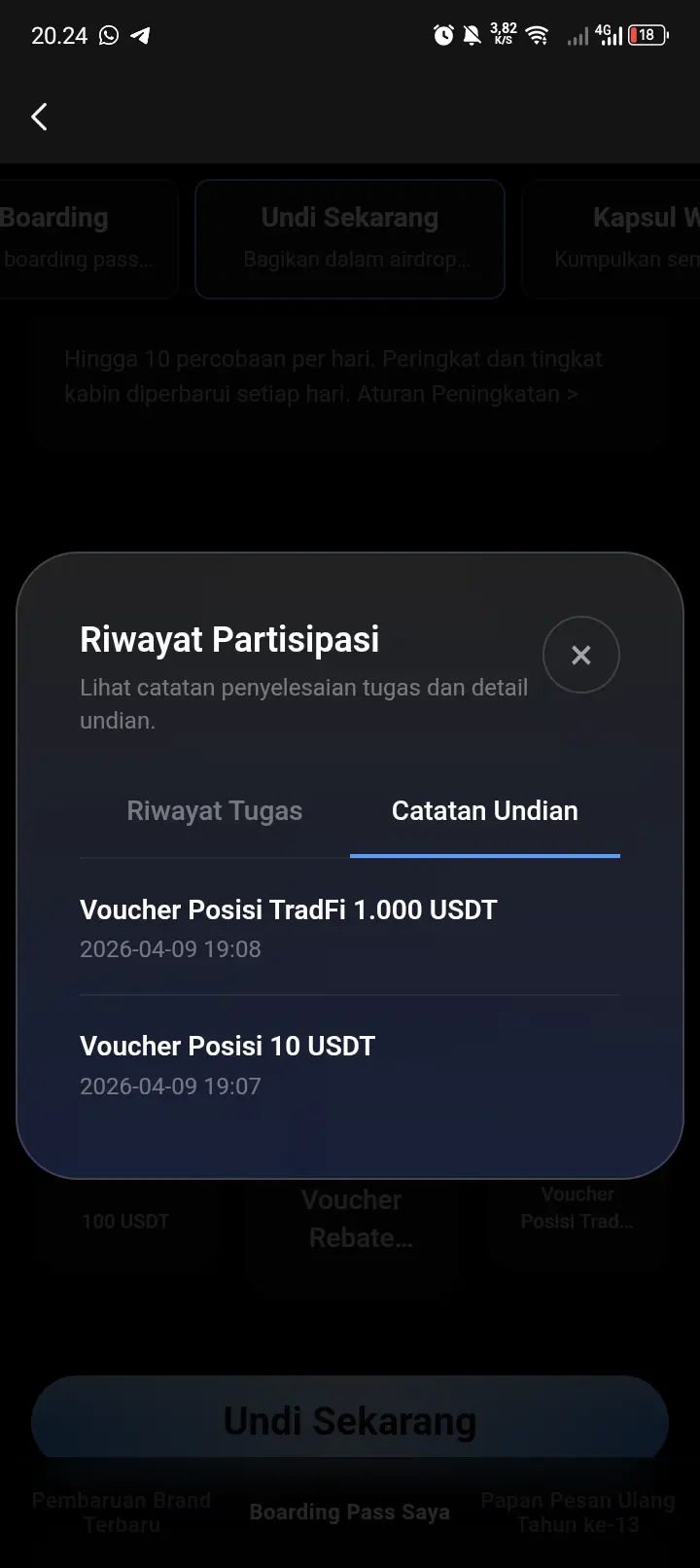Screen dimensions: 700x1568
Task: Open WhatsApp icon in the status bar
Action: point(107,35)
